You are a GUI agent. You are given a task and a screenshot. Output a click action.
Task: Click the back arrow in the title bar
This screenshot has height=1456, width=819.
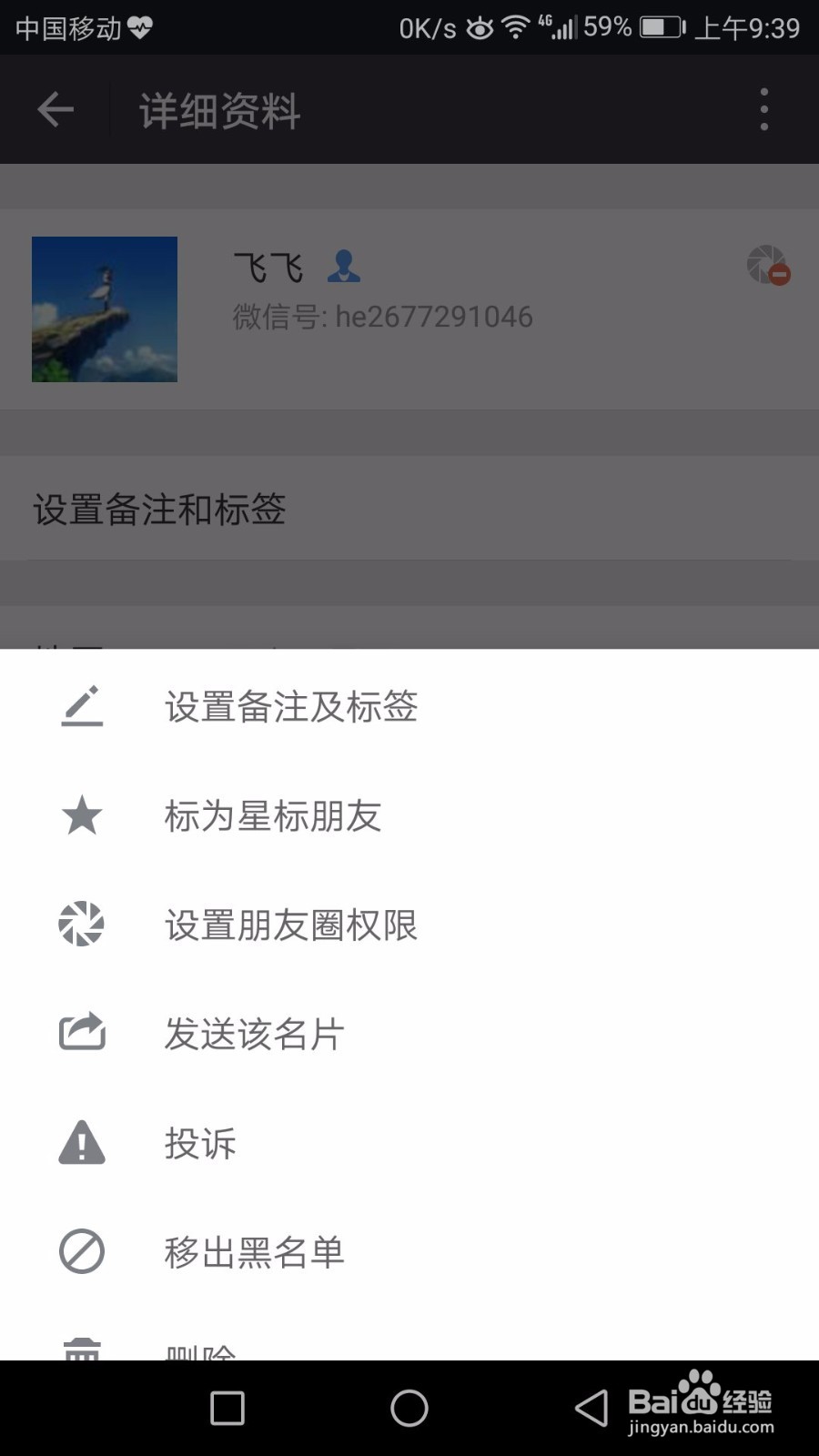pyautogui.click(x=55, y=108)
